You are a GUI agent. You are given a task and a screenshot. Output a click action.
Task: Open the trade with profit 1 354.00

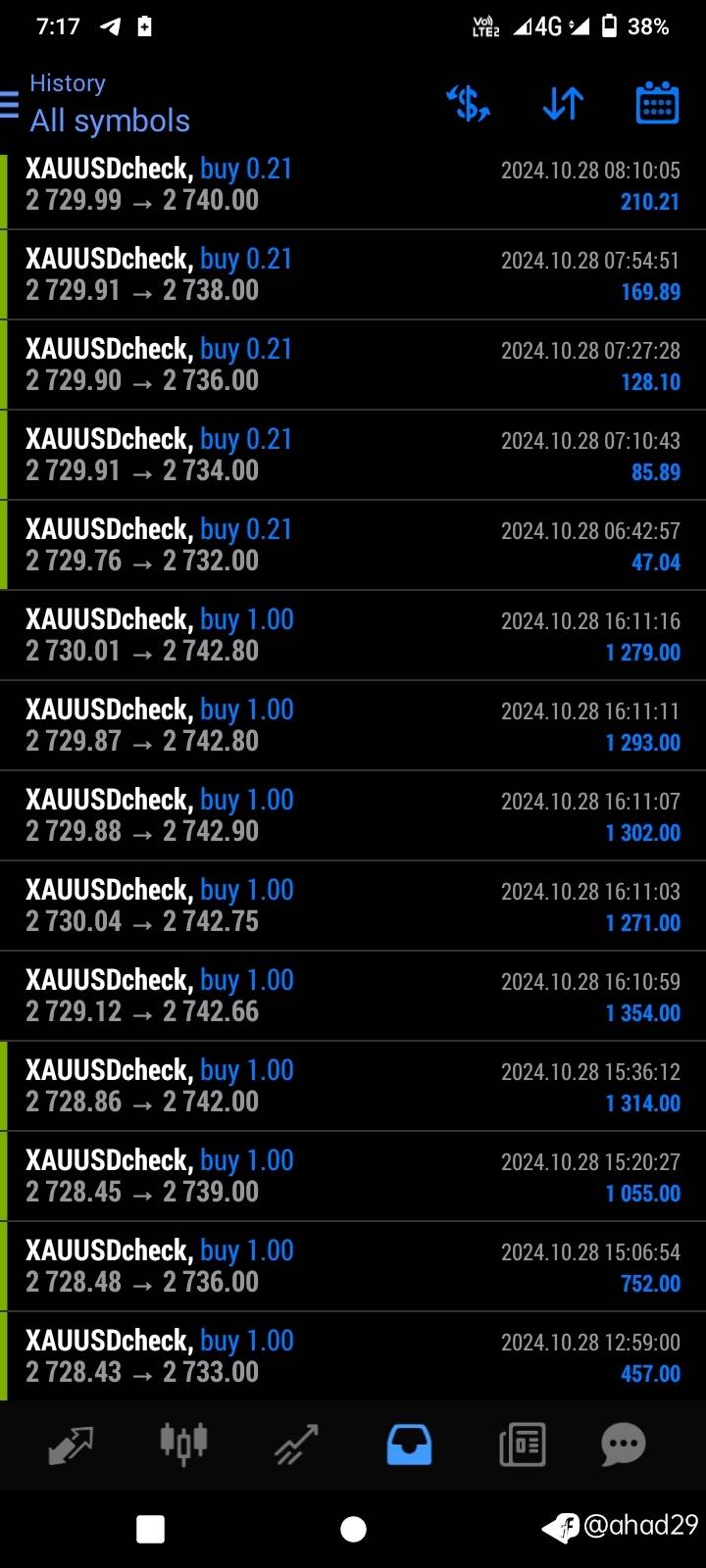point(353,996)
